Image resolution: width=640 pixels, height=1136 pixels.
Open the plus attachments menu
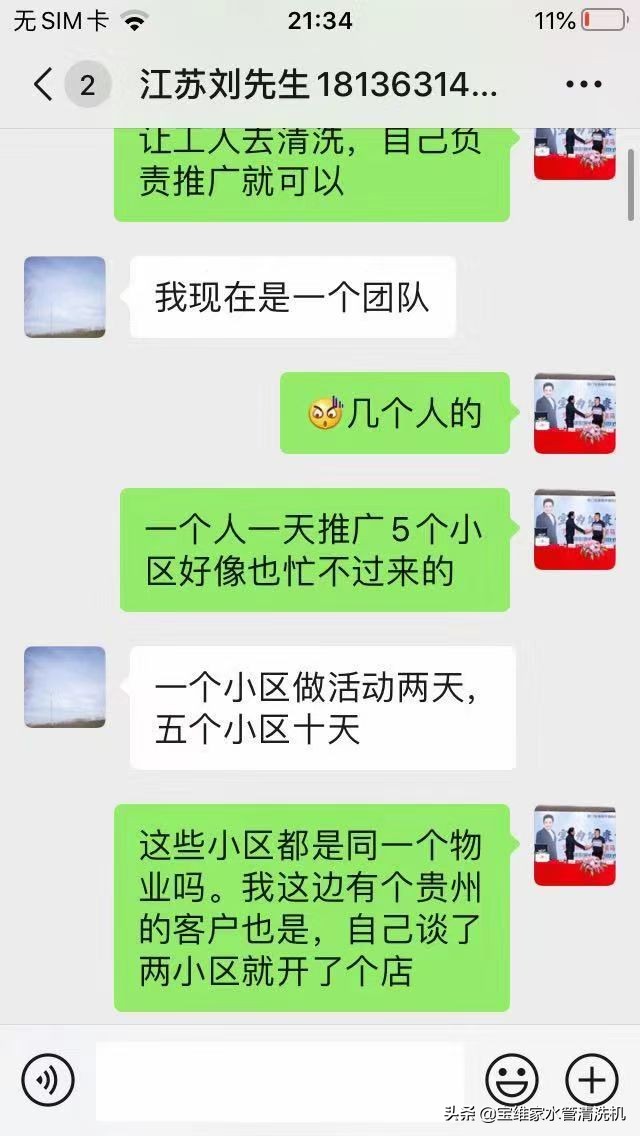[591, 1080]
